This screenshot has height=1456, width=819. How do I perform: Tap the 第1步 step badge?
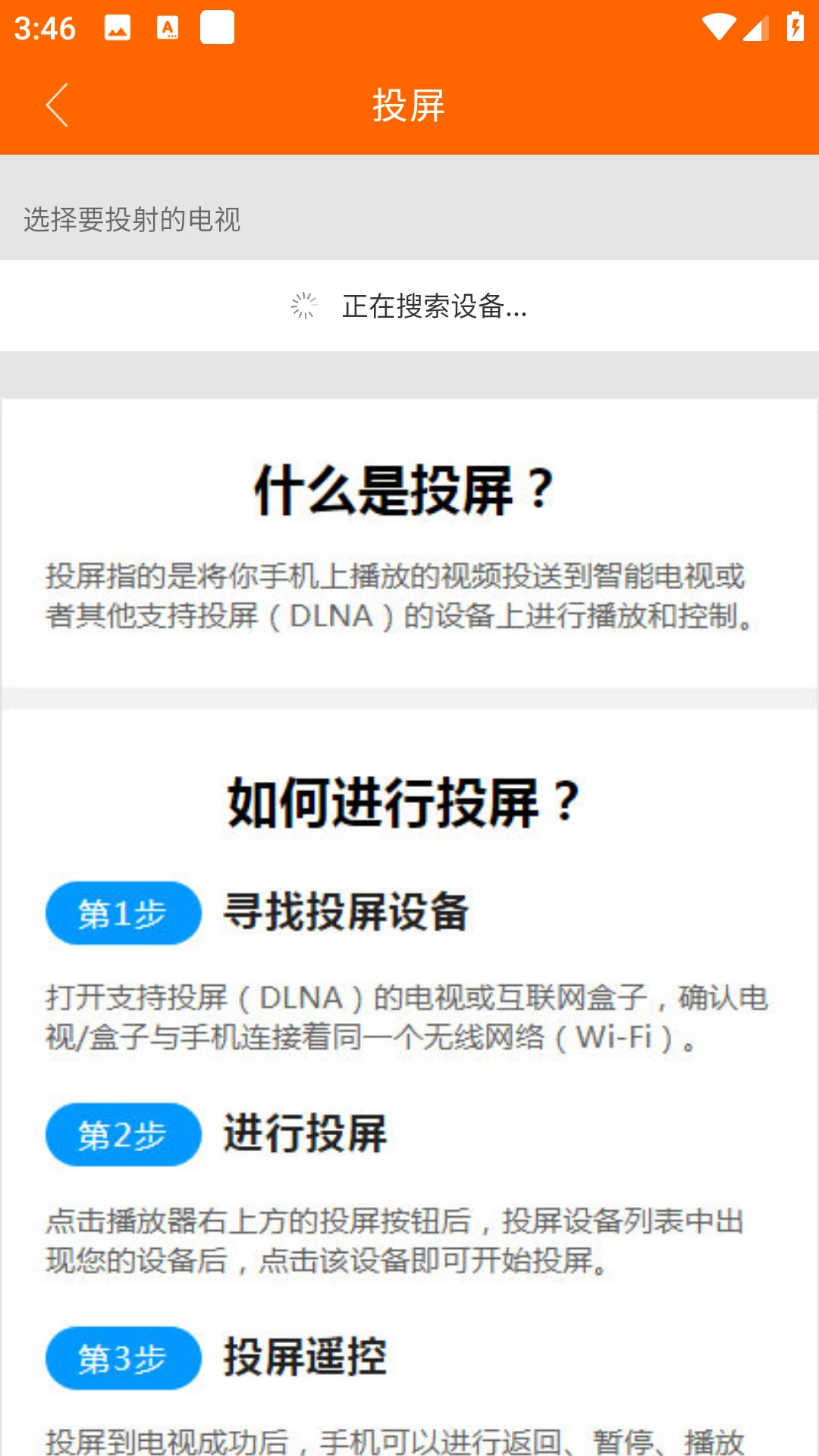pyautogui.click(x=123, y=914)
